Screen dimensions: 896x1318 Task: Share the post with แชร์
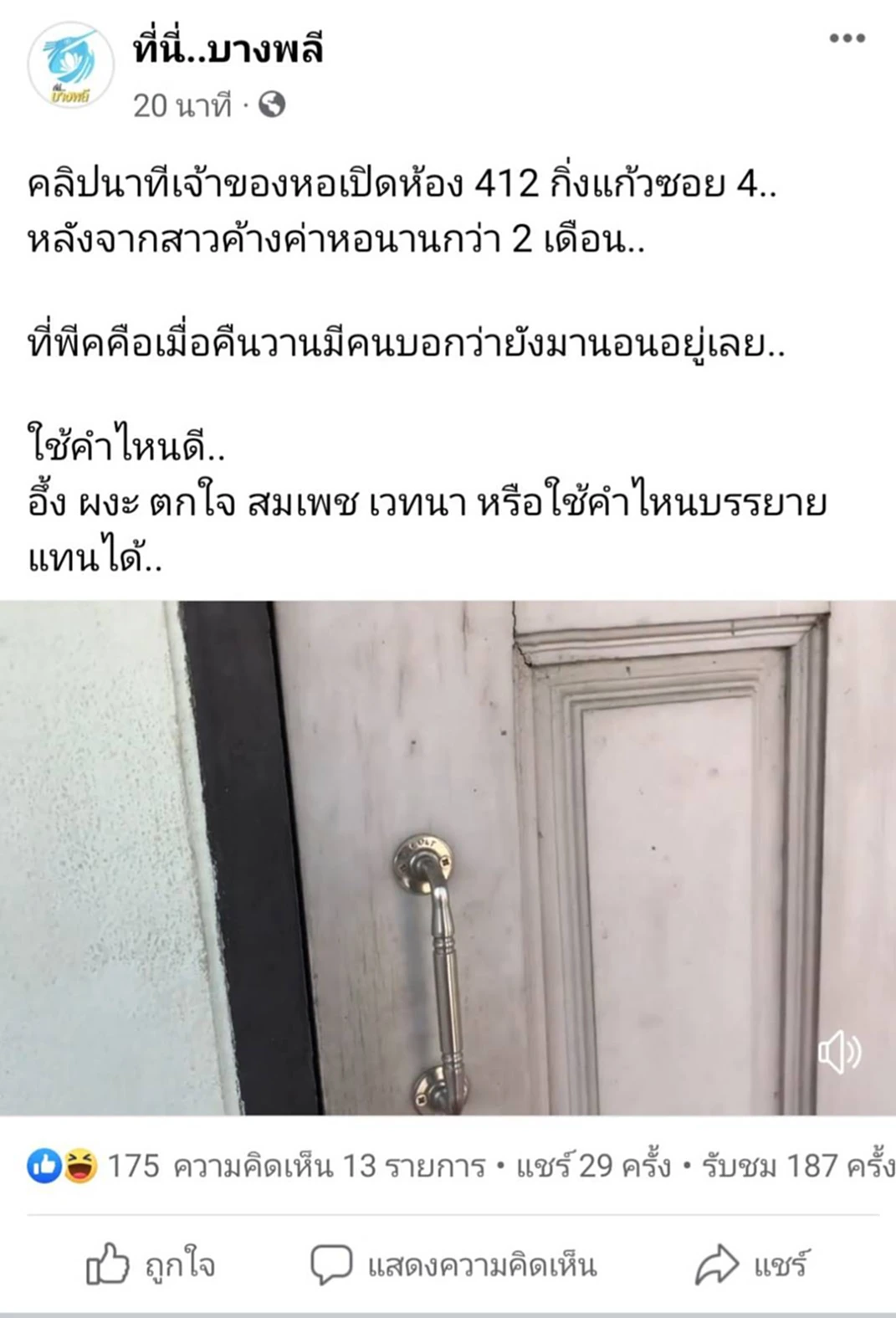coord(750,1264)
